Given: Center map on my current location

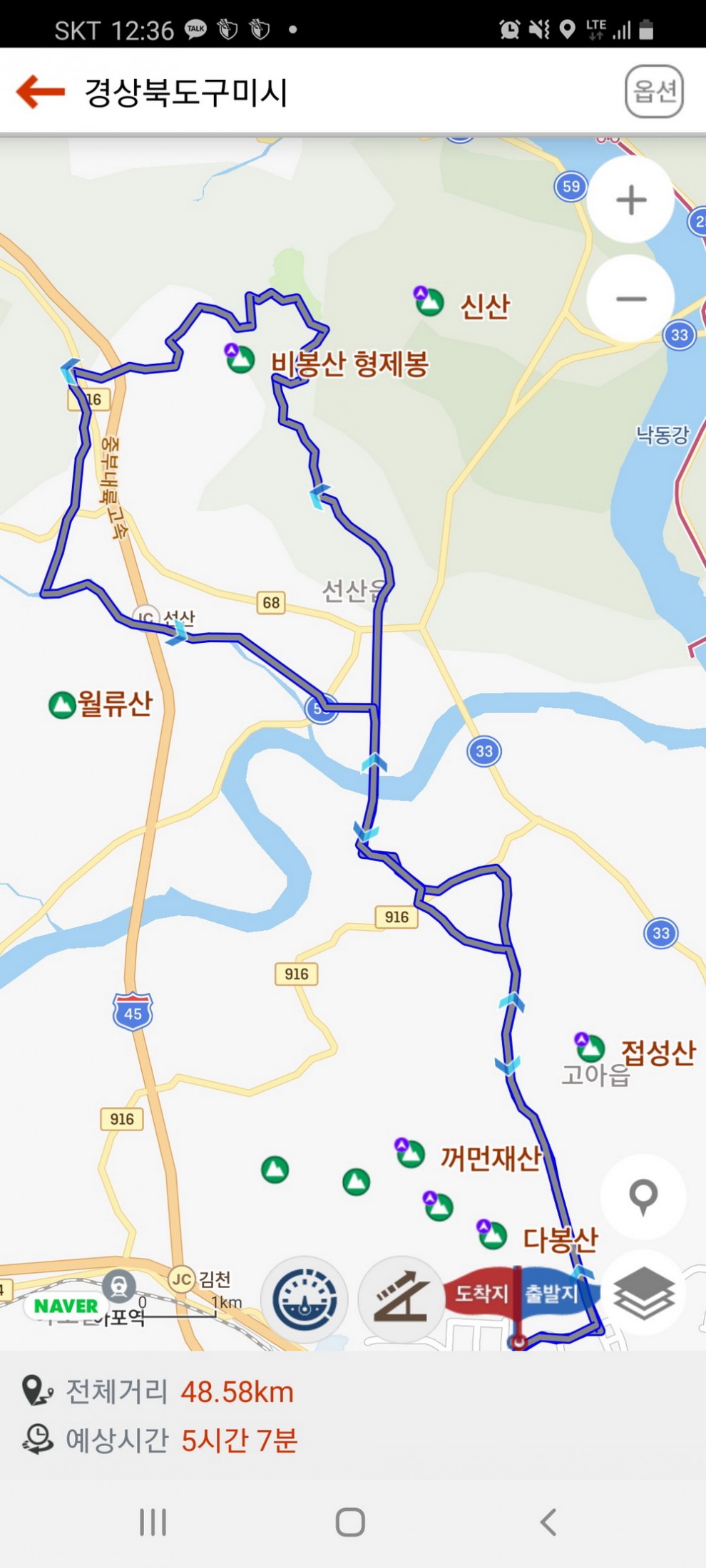Looking at the screenshot, I should point(643,1196).
